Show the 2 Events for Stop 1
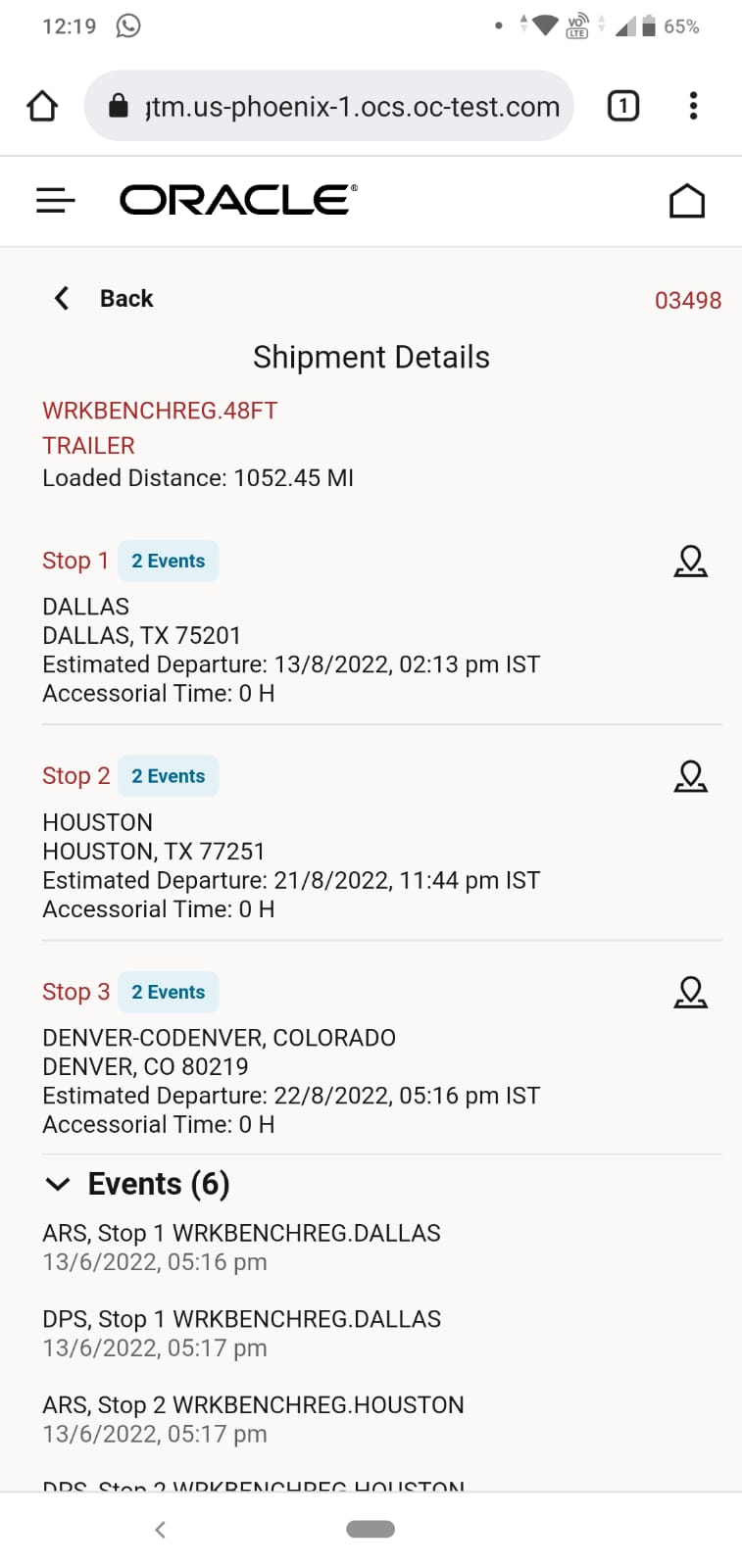The image size is (742, 1568). [x=169, y=562]
